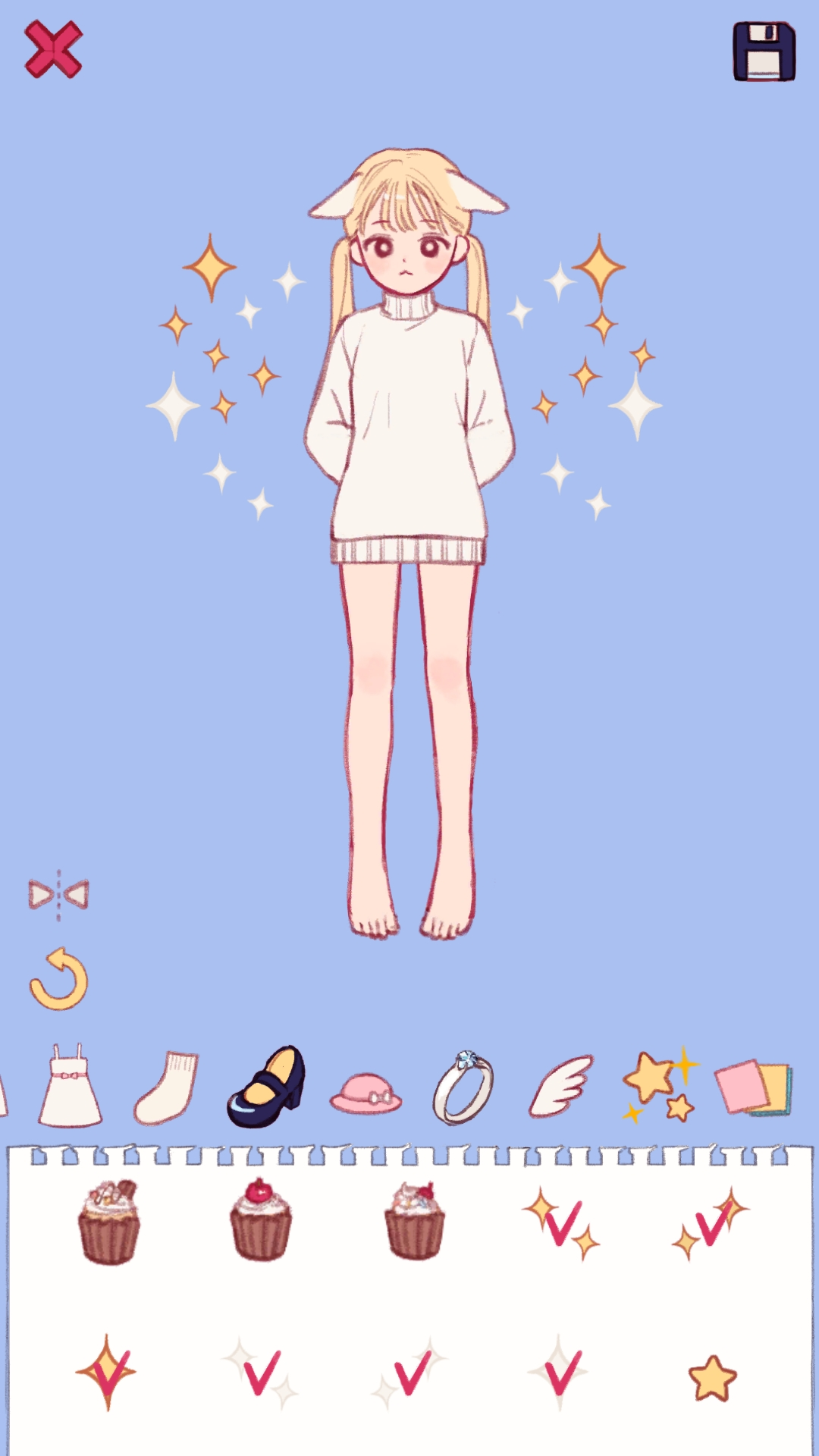Open the dress category
This screenshot has height=1456, width=819.
(71, 1086)
